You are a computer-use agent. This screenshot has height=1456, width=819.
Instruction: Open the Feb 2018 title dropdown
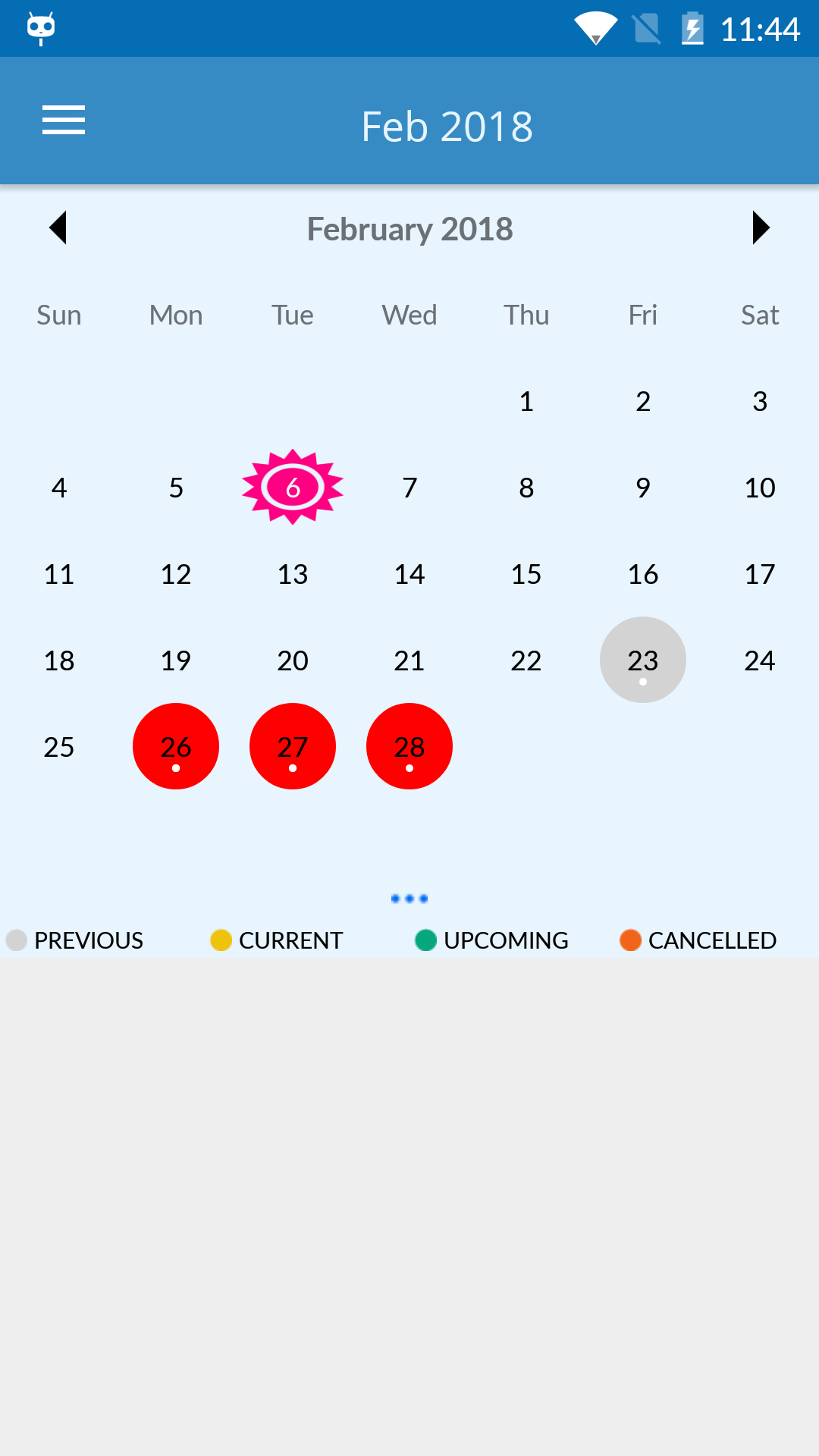[447, 126]
